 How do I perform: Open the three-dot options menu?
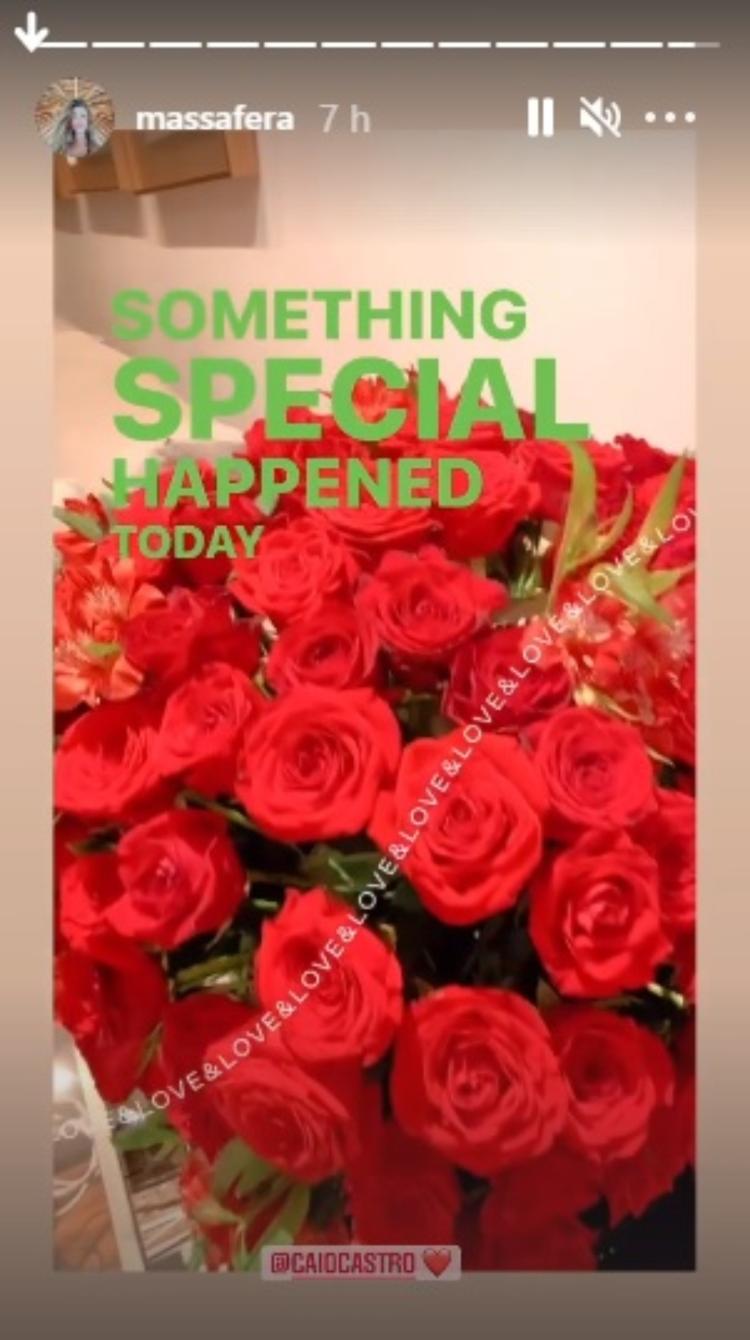click(x=669, y=118)
